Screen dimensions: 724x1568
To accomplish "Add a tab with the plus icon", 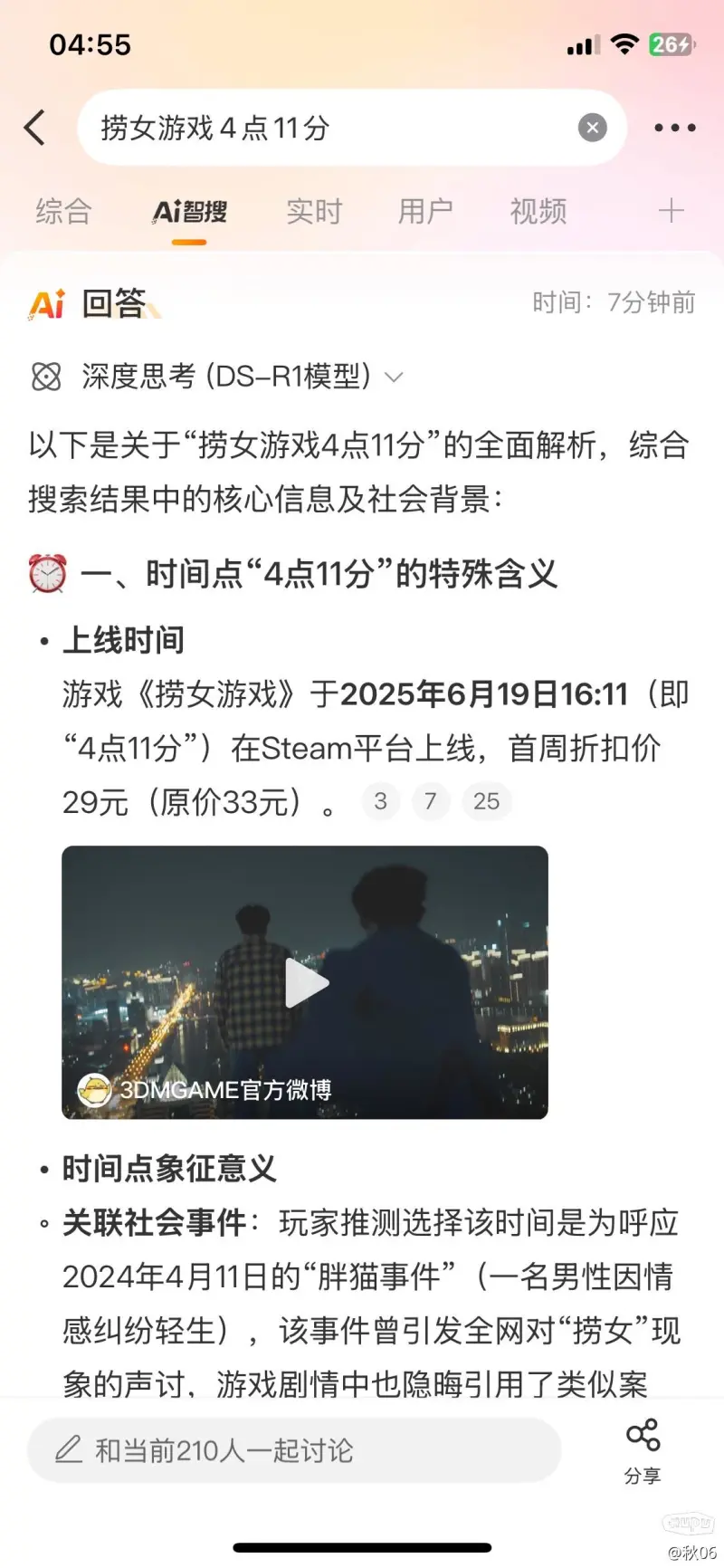I will (671, 212).
